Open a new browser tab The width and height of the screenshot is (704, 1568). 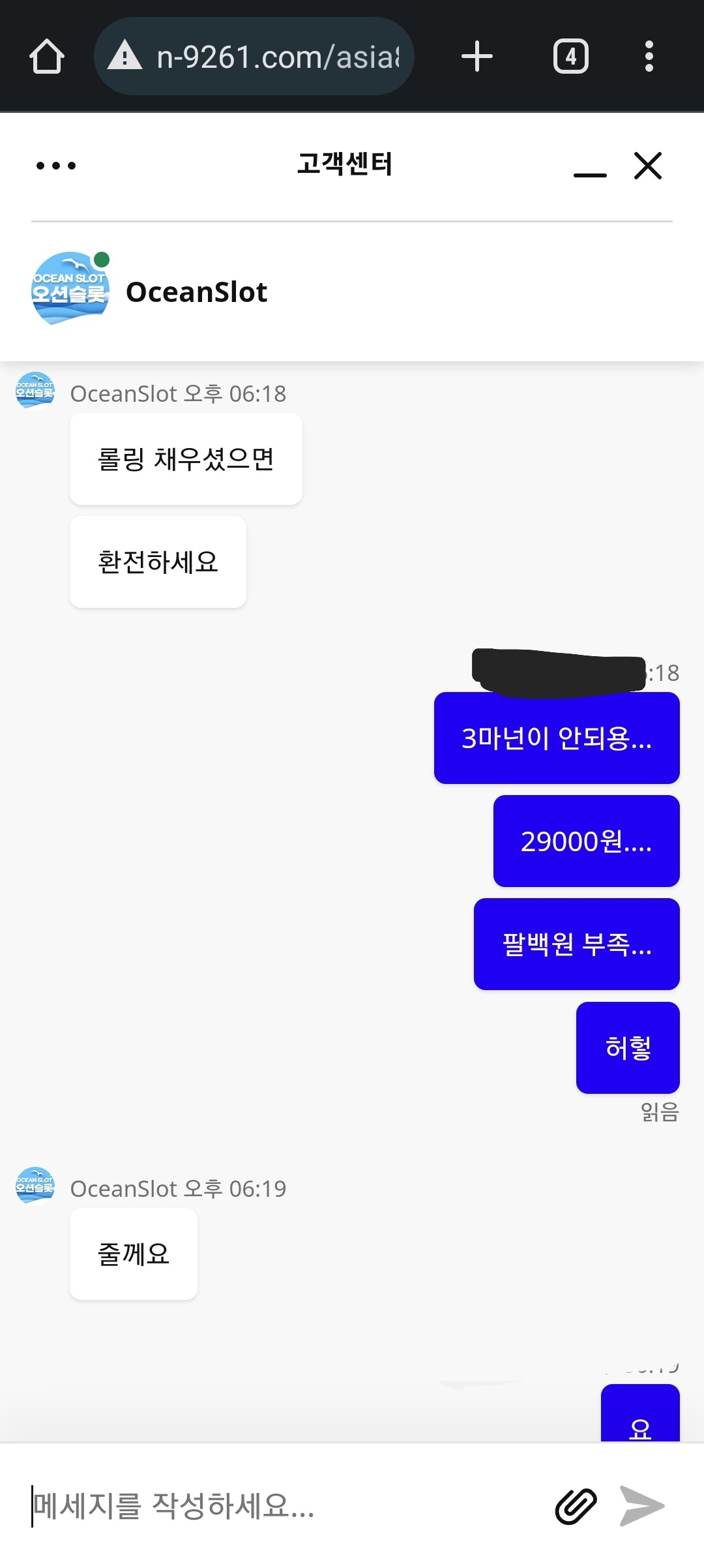click(477, 57)
